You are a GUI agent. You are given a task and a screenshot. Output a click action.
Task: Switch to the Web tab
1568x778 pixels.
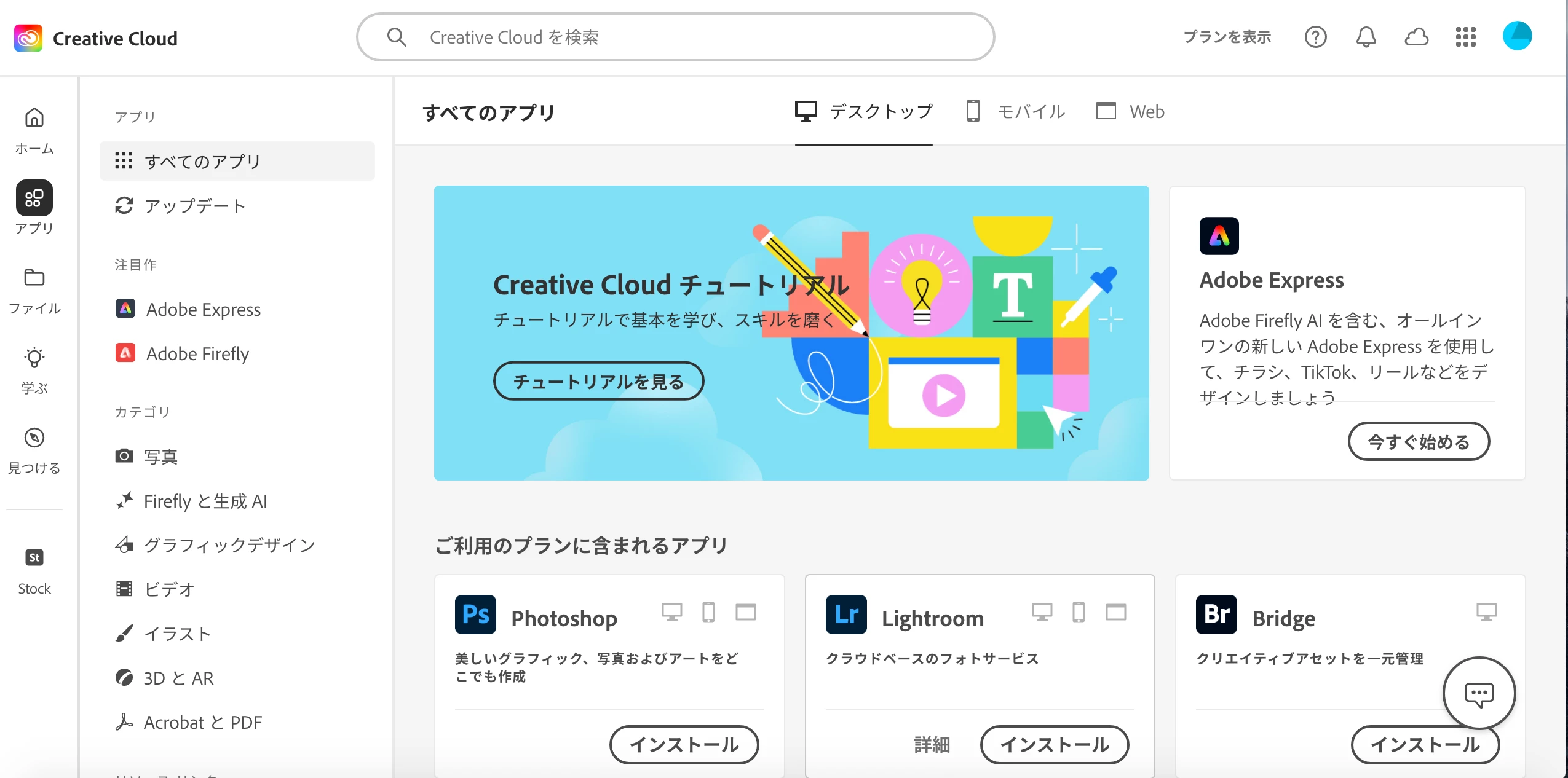(1131, 111)
